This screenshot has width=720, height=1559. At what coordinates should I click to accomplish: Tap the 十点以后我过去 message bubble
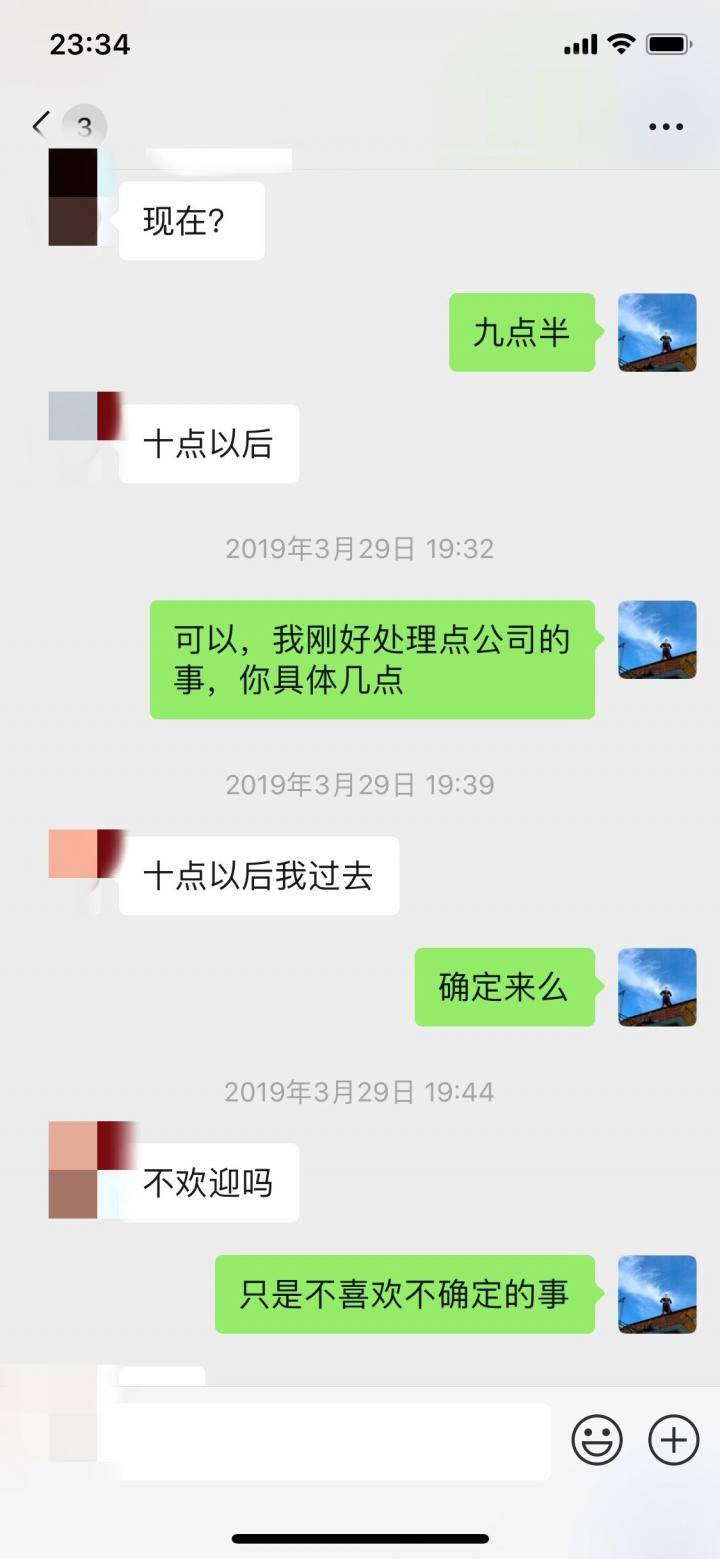tap(257, 874)
